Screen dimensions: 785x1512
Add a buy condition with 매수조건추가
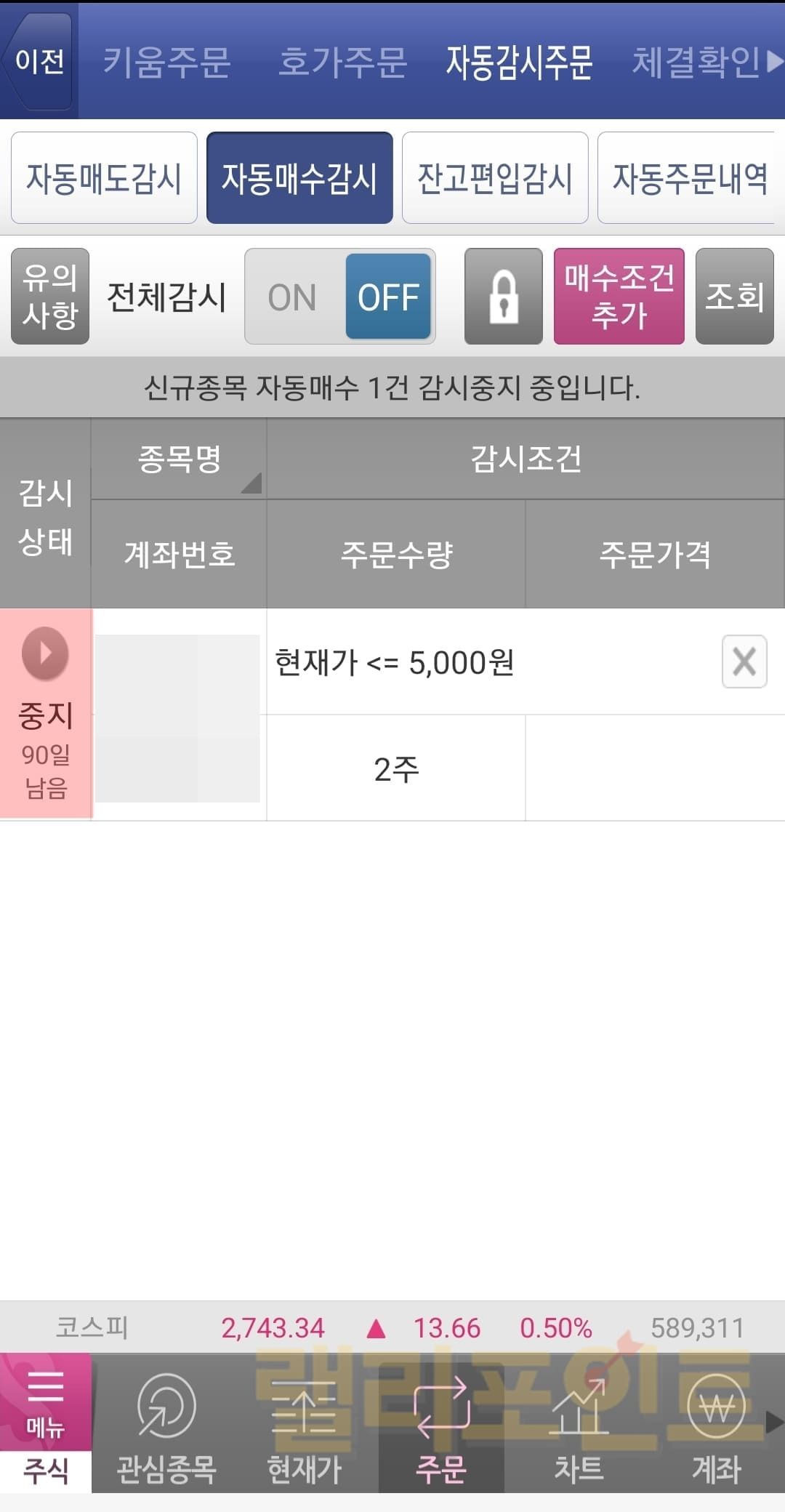[619, 297]
